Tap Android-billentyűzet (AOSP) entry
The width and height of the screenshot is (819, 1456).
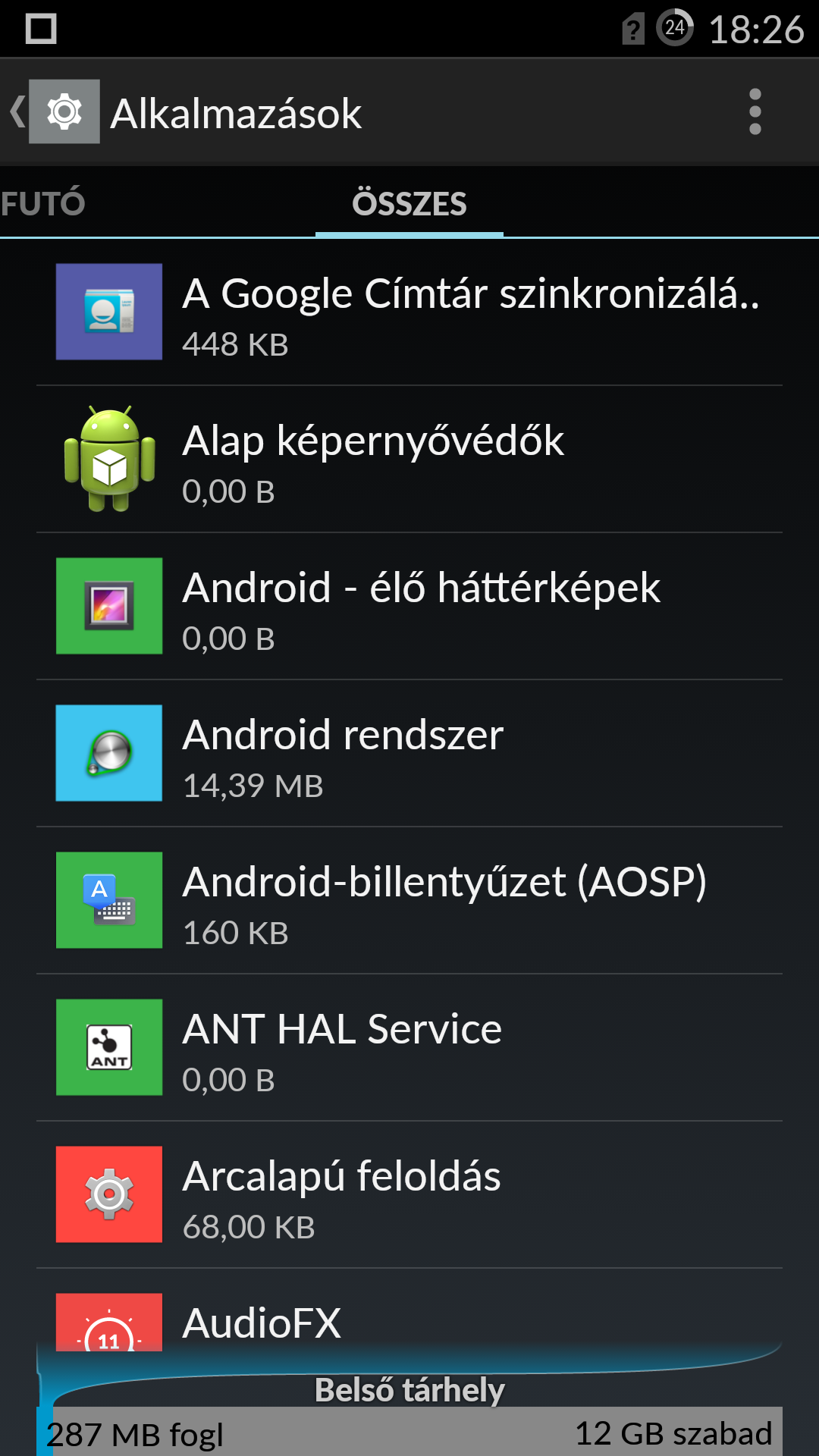409,900
